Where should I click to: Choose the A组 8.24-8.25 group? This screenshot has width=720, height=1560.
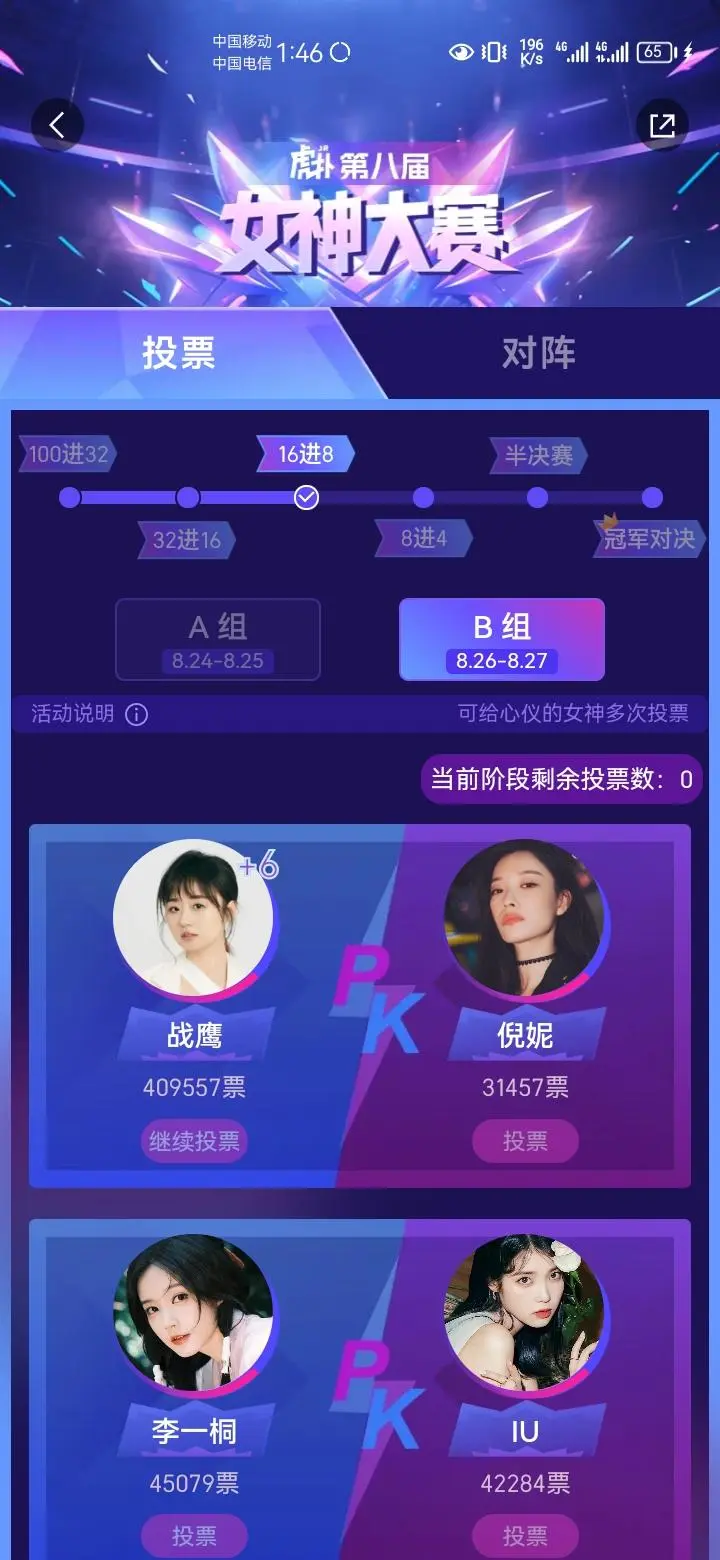tap(218, 639)
